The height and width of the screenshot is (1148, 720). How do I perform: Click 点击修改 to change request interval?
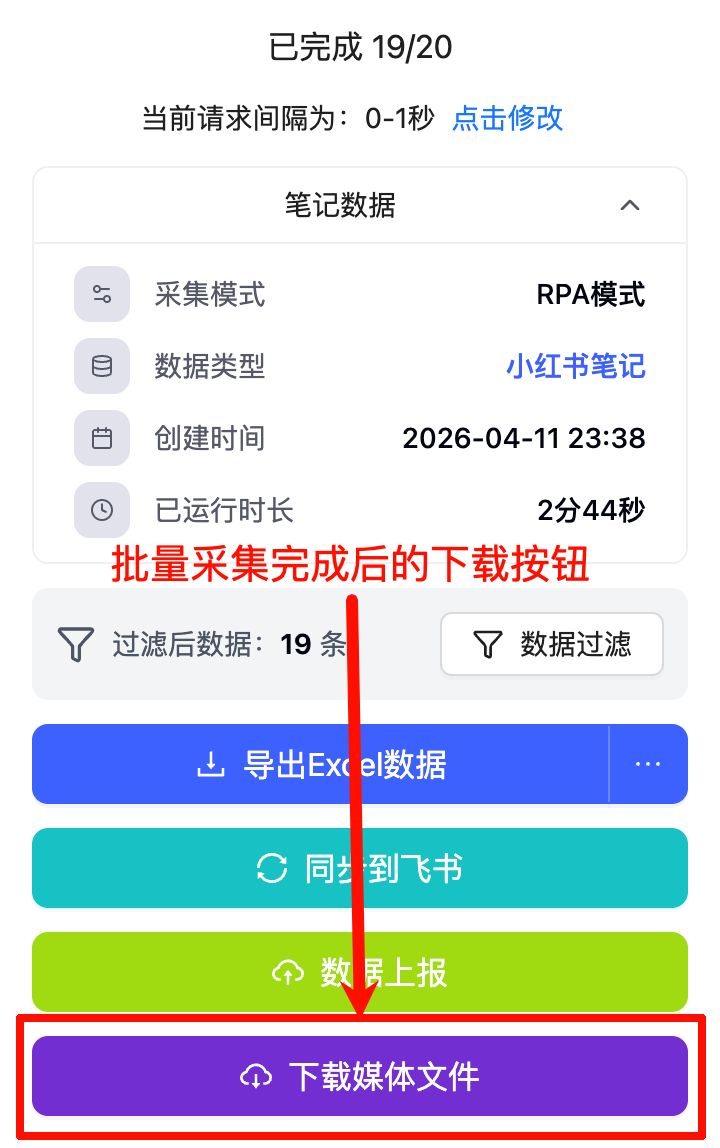point(507,119)
